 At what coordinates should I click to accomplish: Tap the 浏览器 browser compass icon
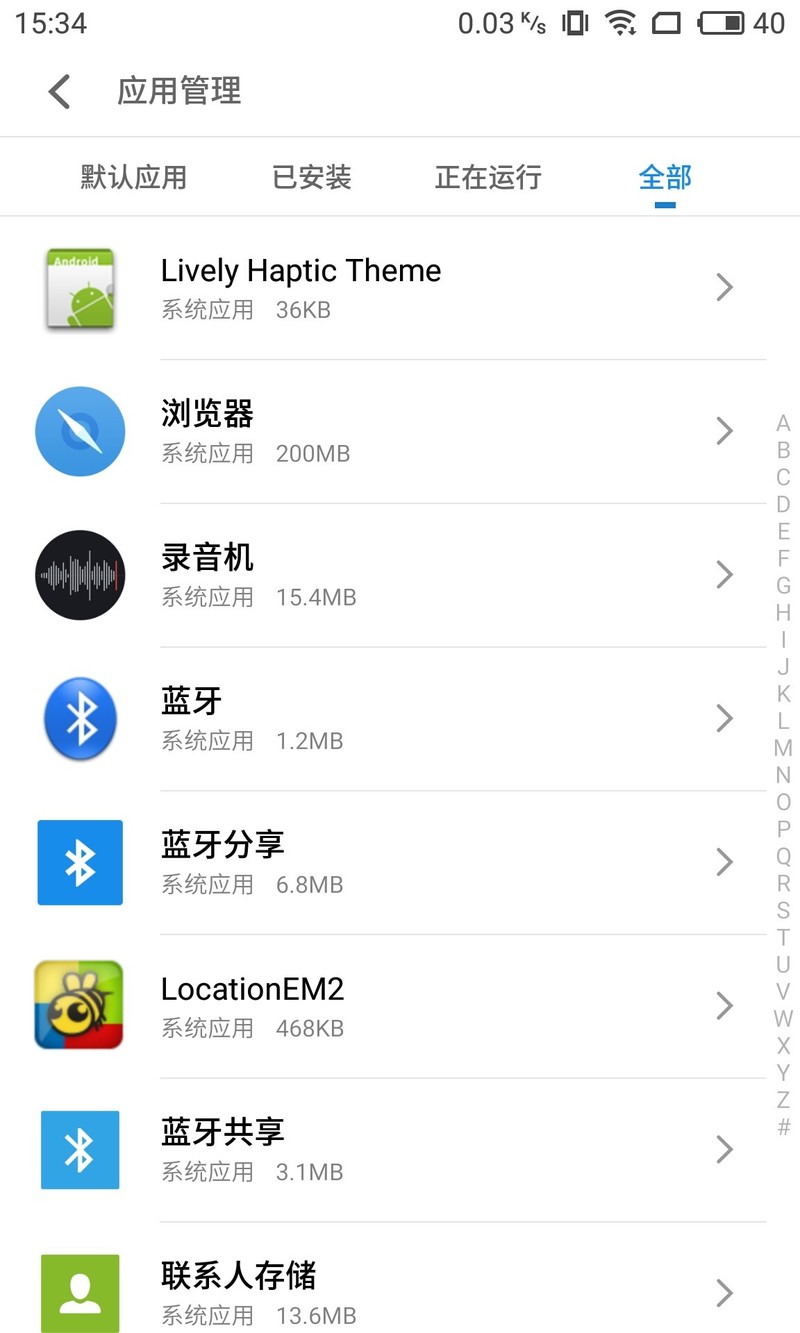[x=80, y=431]
